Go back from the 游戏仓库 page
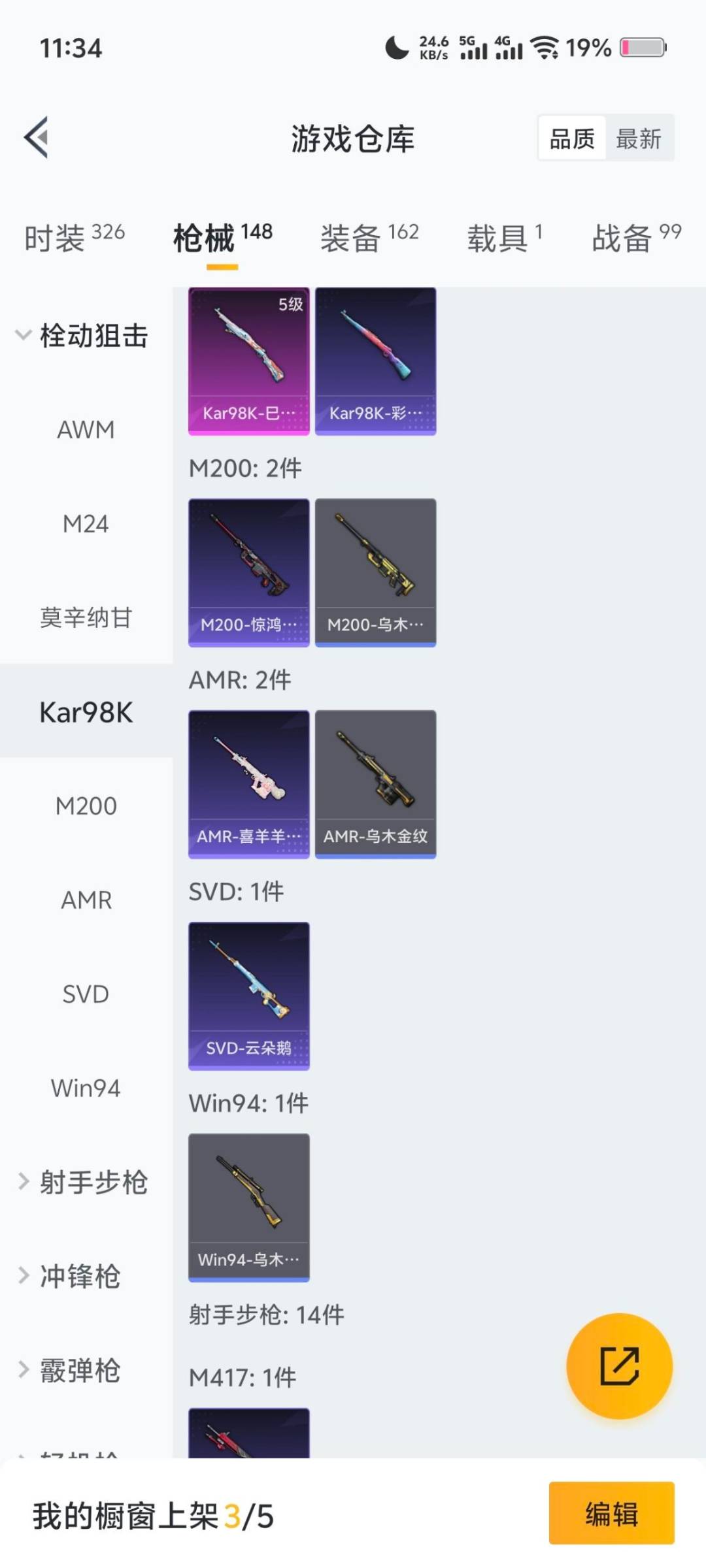The image size is (706, 1568). tap(37, 138)
